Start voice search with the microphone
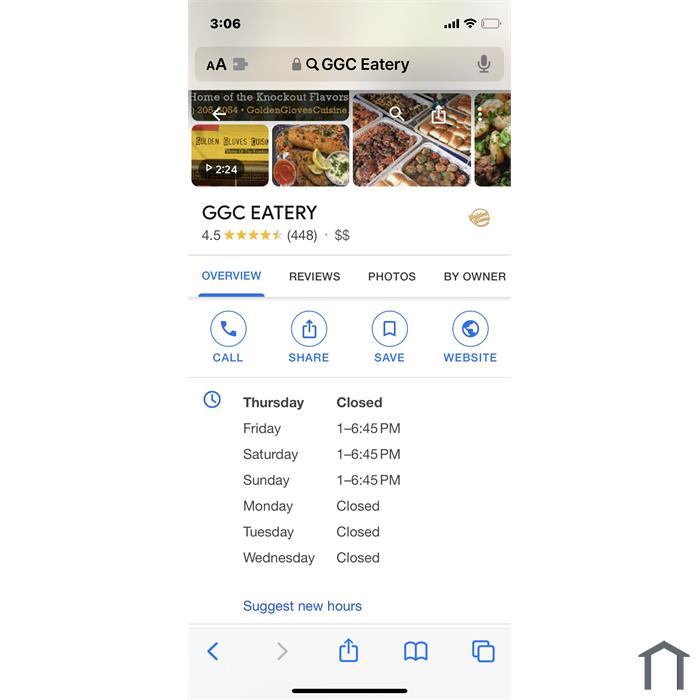 click(x=484, y=65)
